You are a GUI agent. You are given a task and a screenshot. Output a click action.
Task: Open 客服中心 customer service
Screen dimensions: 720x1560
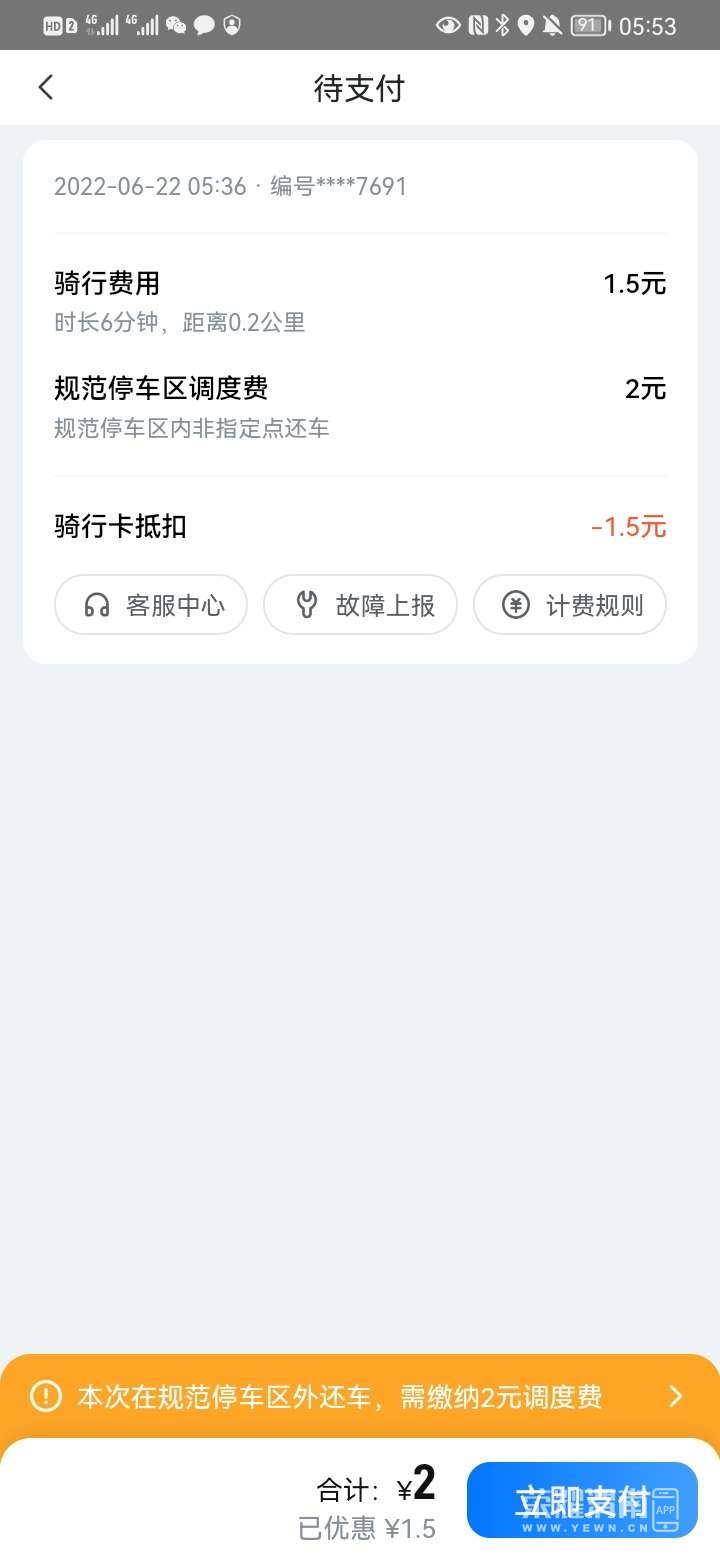[x=151, y=605]
